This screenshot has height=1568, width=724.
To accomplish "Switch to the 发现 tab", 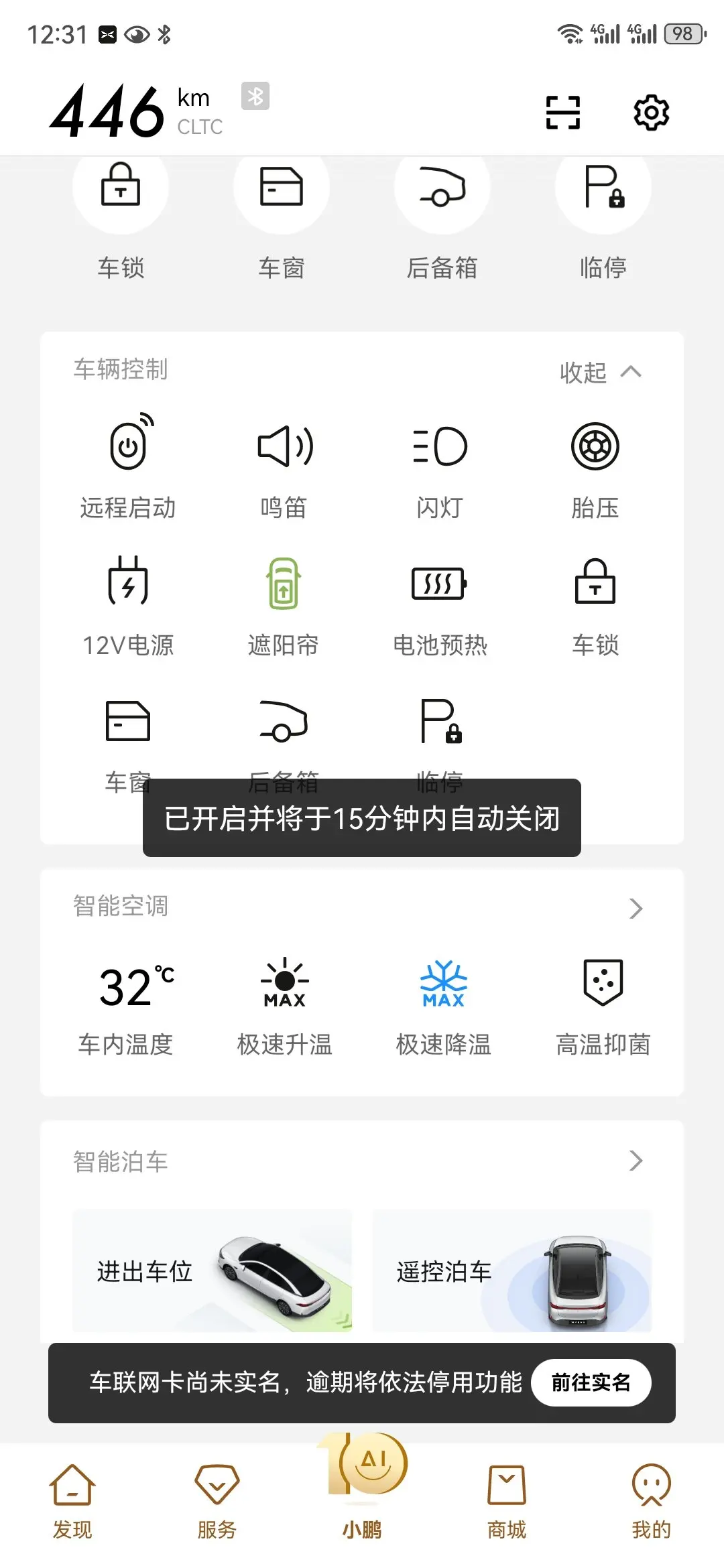I will click(72, 1501).
